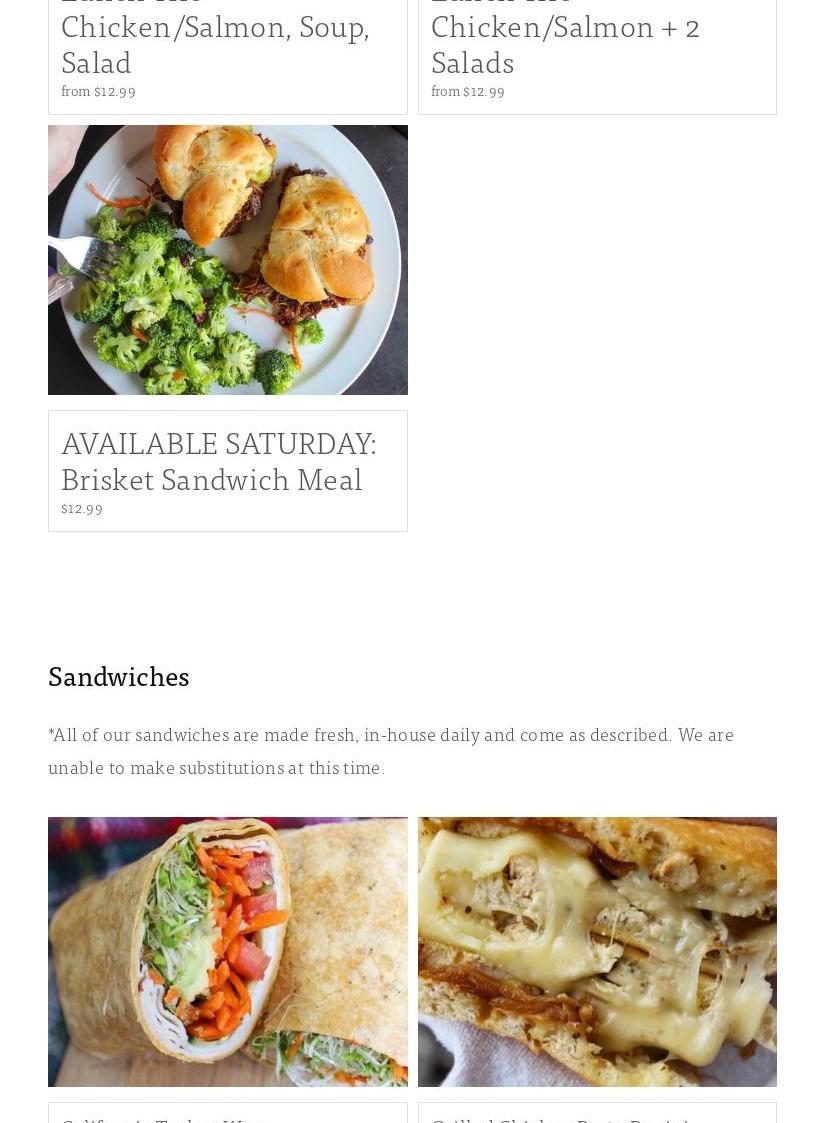Open the melted cheese panini photo tile
This screenshot has width=825, height=1123.
click(597, 951)
